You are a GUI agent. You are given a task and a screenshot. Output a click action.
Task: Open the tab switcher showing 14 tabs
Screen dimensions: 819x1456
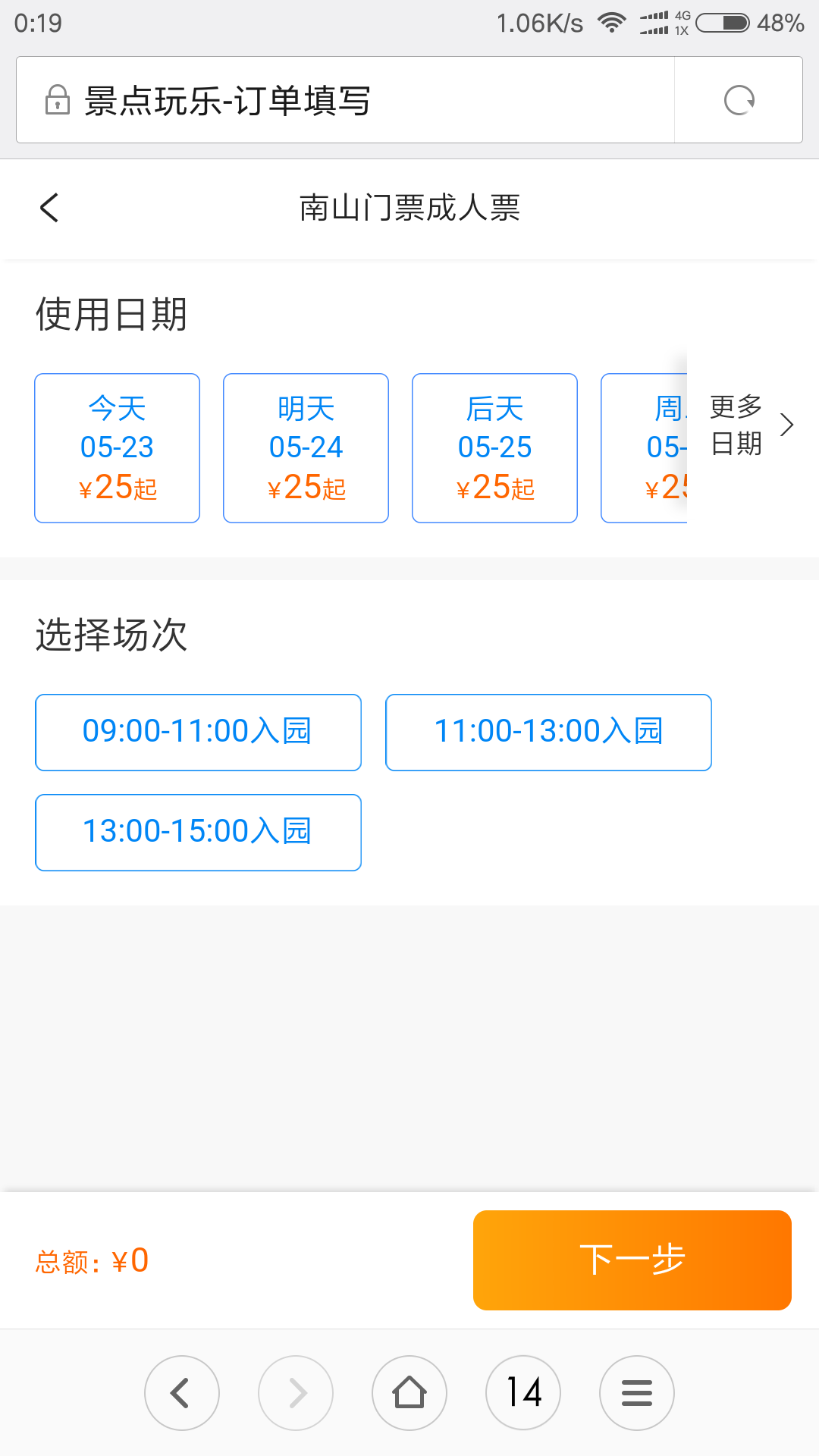click(x=523, y=1393)
